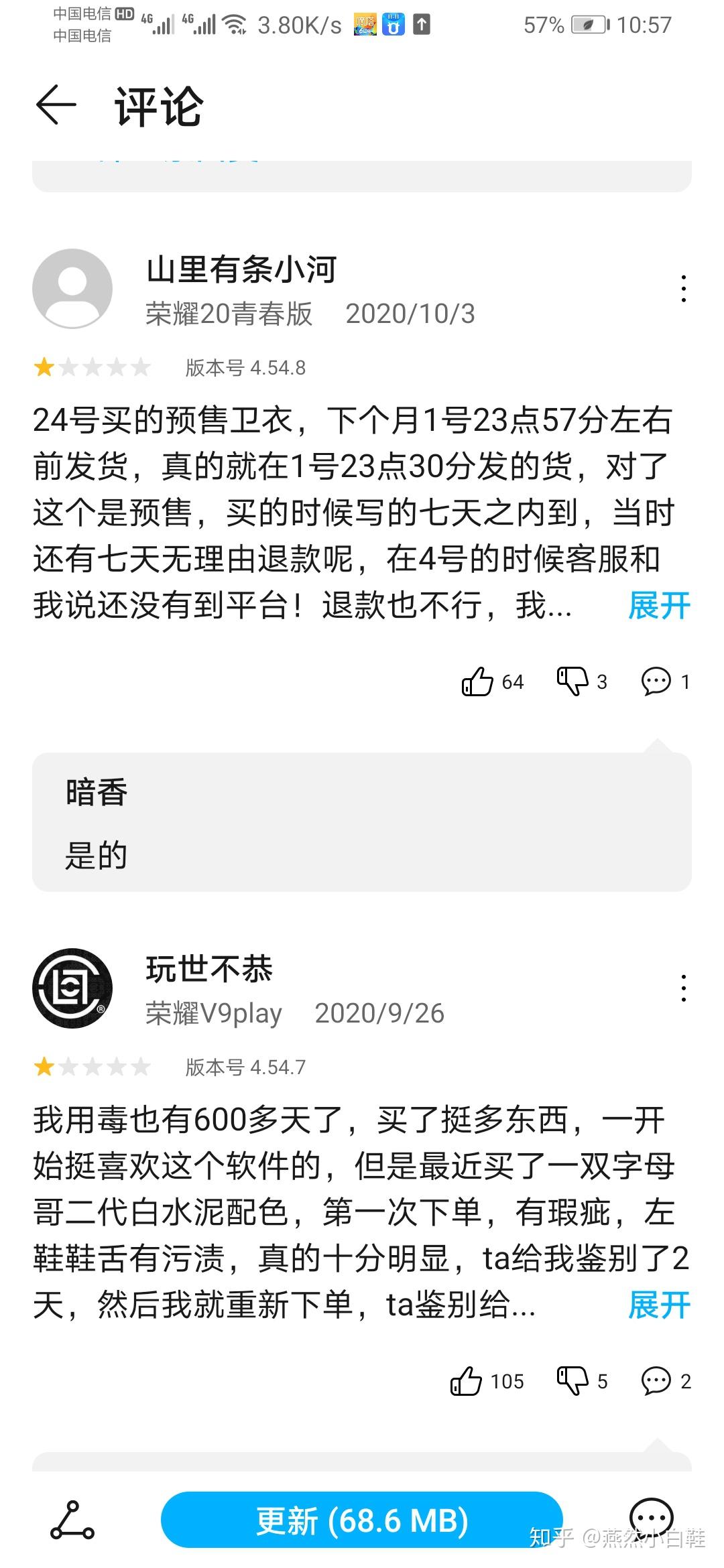The width and height of the screenshot is (724, 1568).
Task: View 玩世不恭's profile avatar
Action: click(72, 988)
